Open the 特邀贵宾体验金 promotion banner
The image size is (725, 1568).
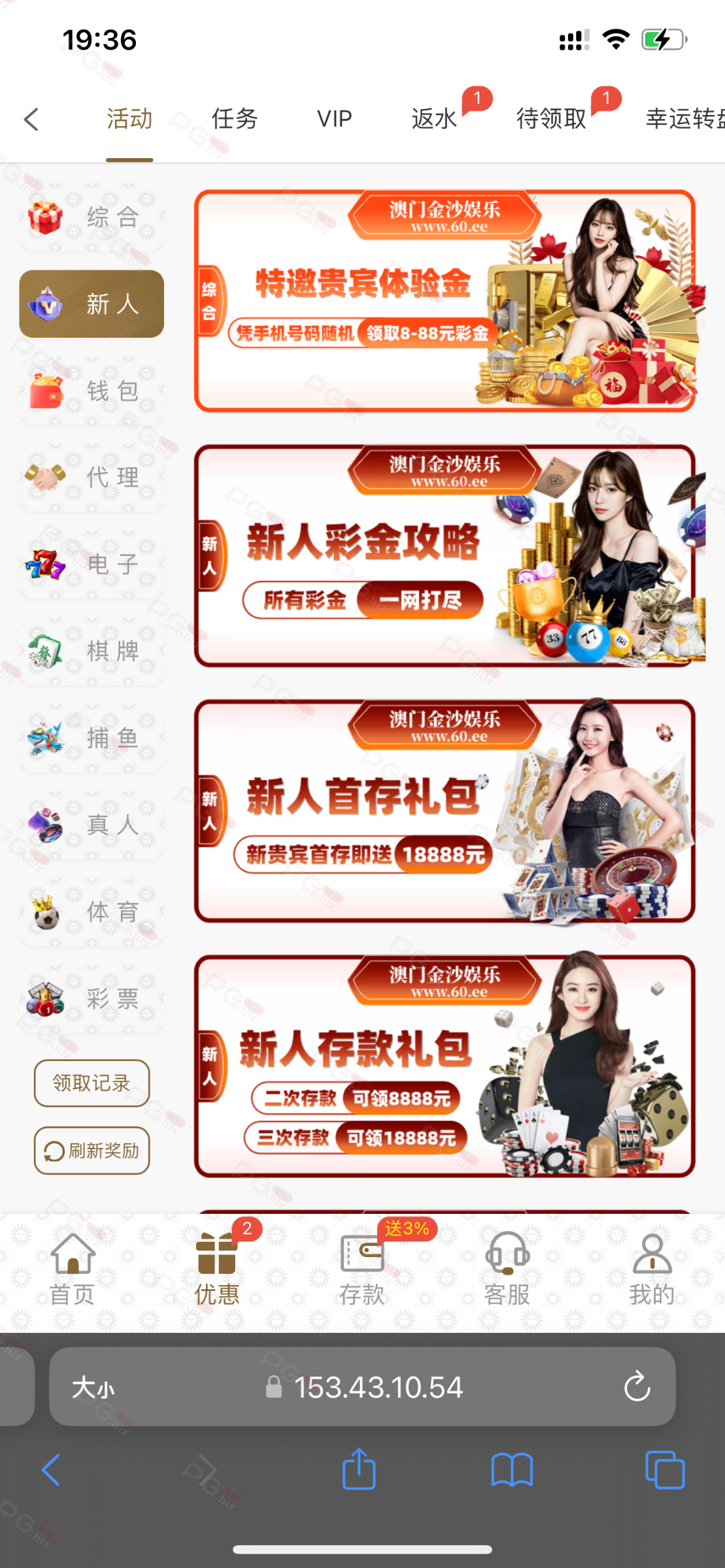[x=445, y=301]
